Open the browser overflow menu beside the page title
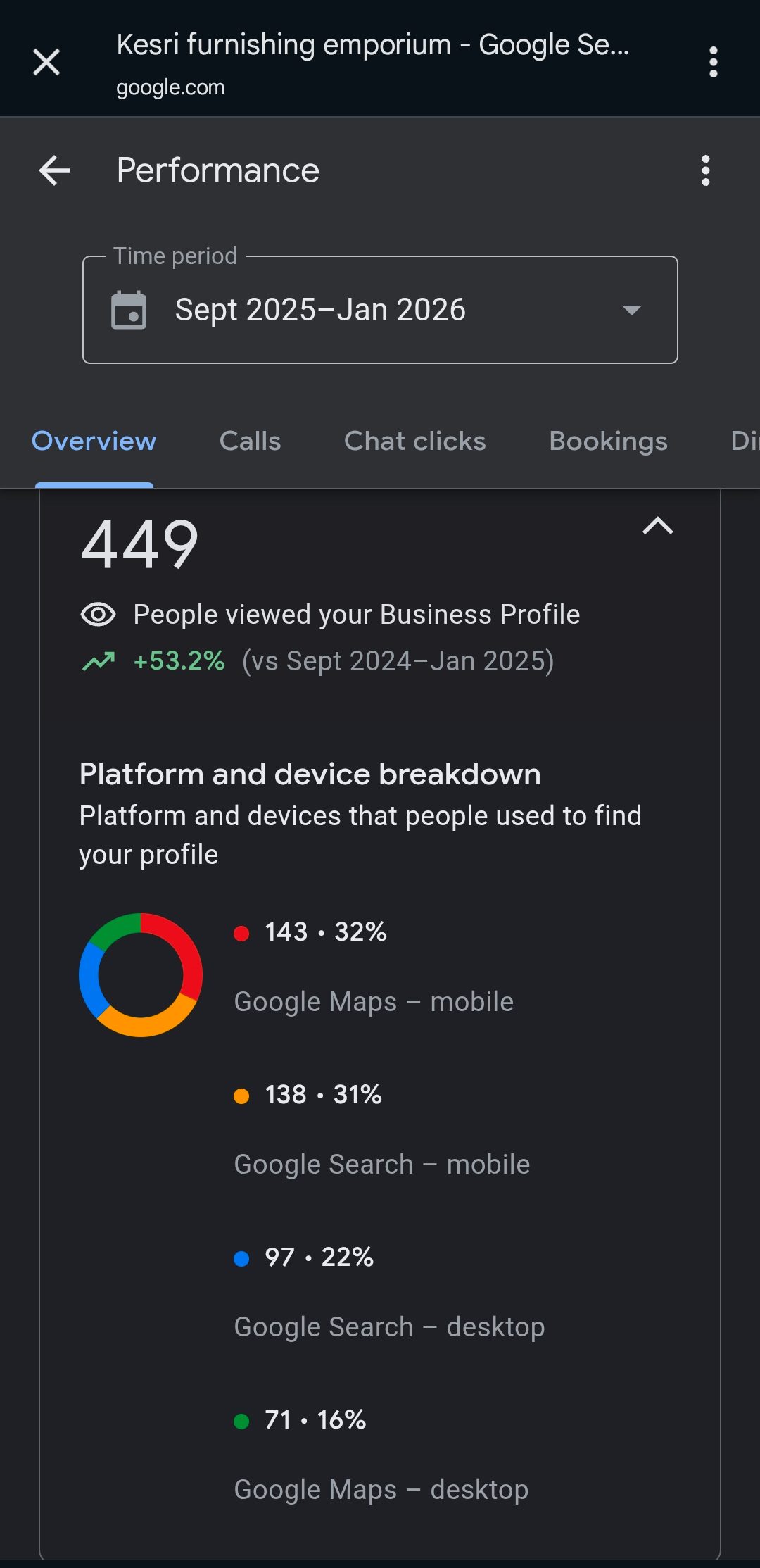 tap(713, 62)
